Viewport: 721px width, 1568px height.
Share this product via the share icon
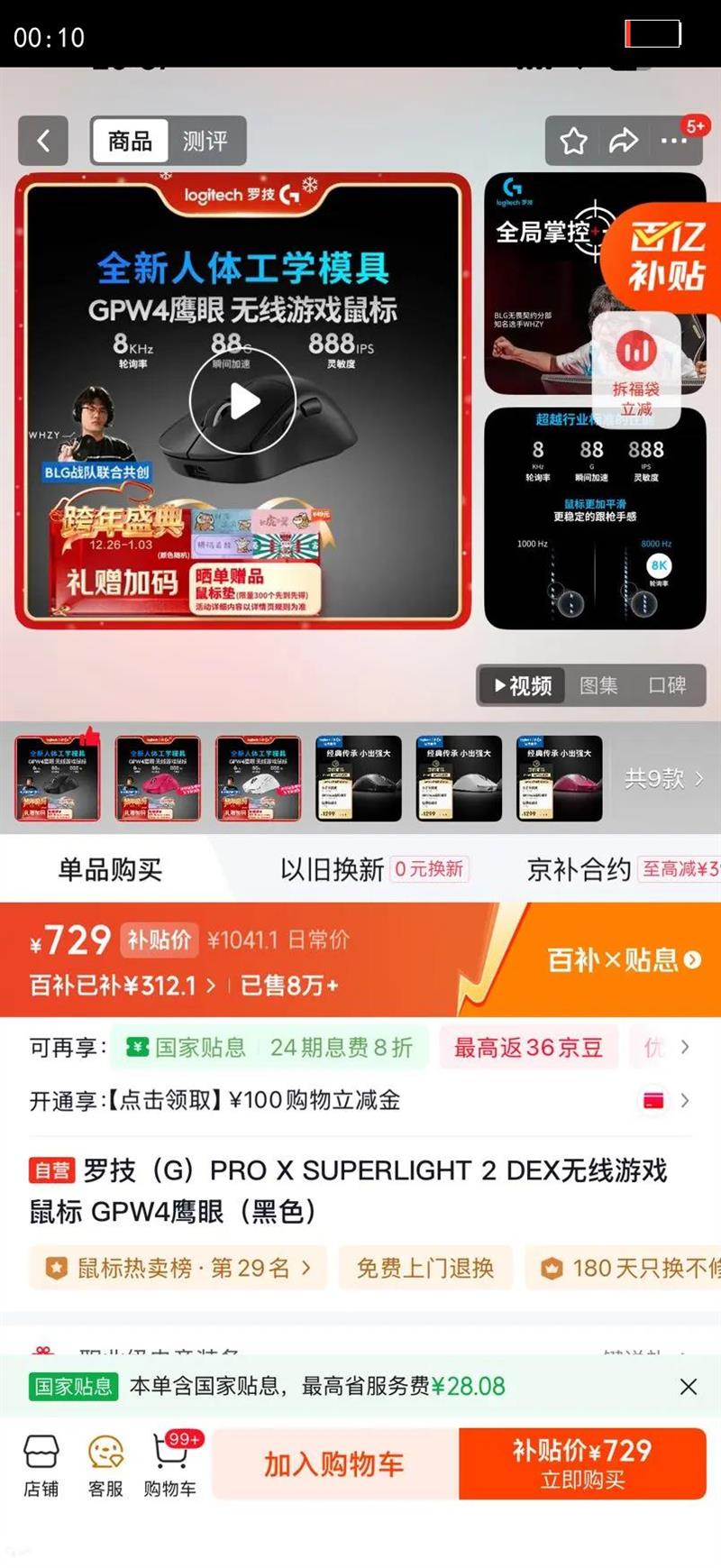pos(625,142)
